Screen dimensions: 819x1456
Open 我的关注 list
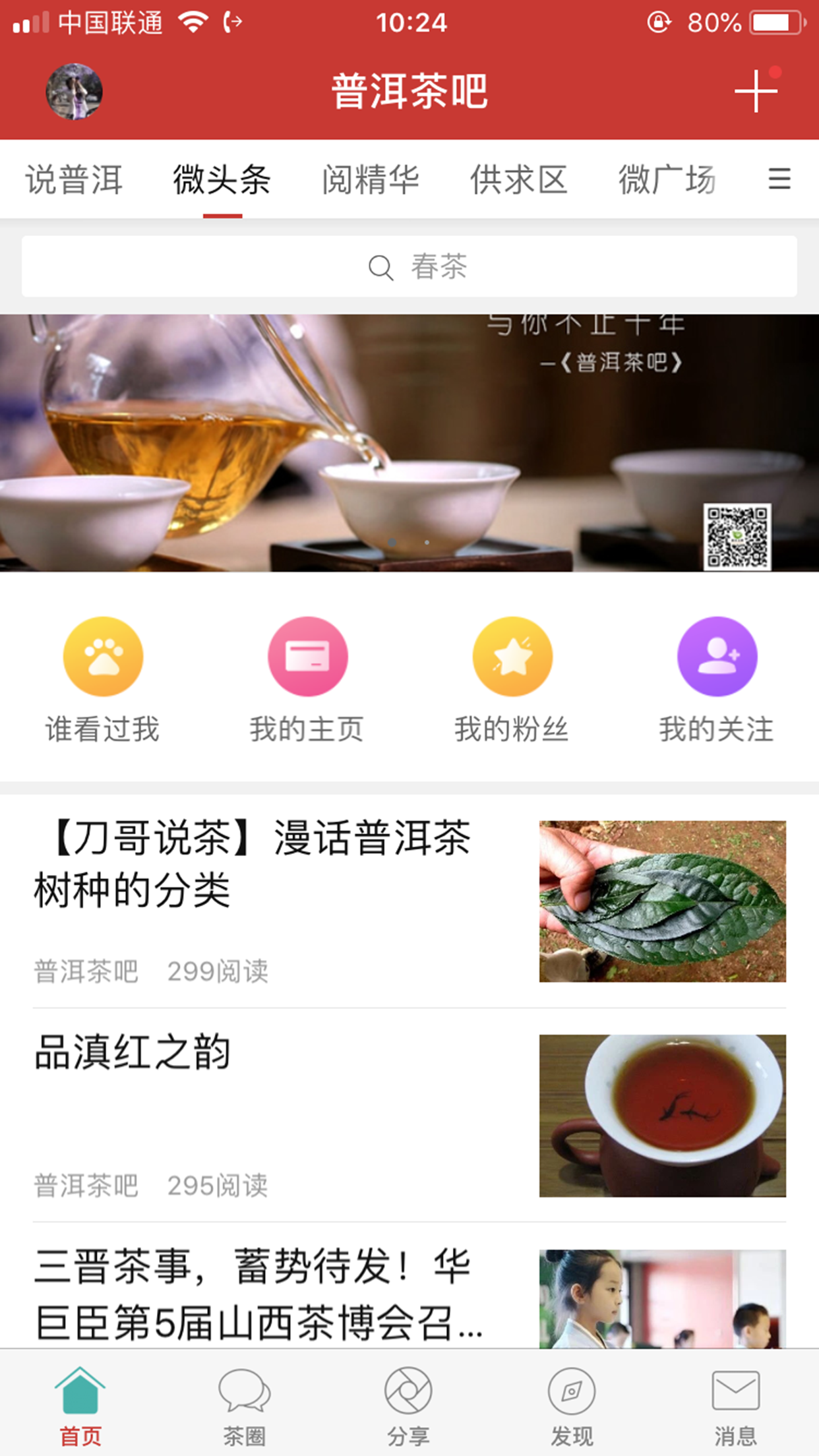click(717, 681)
